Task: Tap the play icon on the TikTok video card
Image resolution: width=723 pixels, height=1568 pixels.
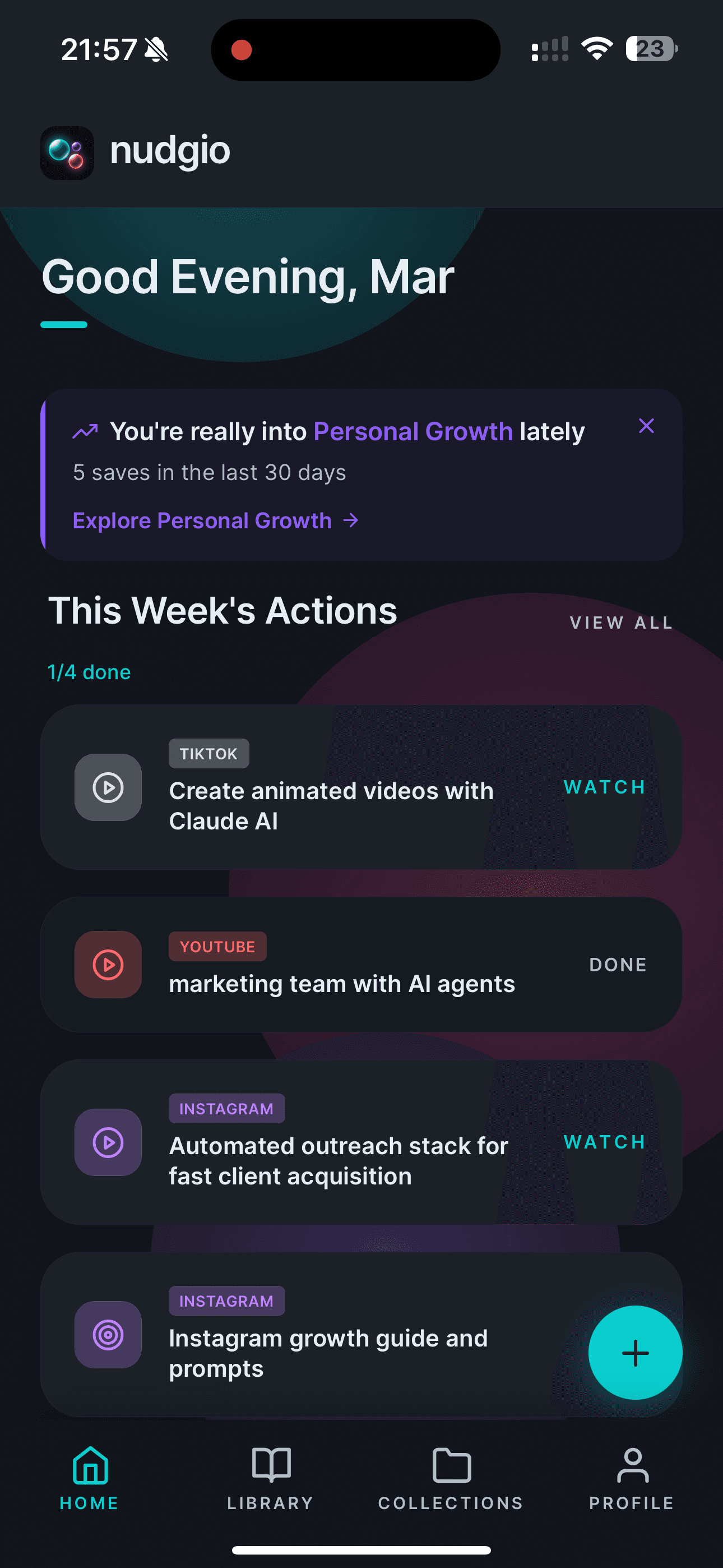Action: [x=107, y=787]
